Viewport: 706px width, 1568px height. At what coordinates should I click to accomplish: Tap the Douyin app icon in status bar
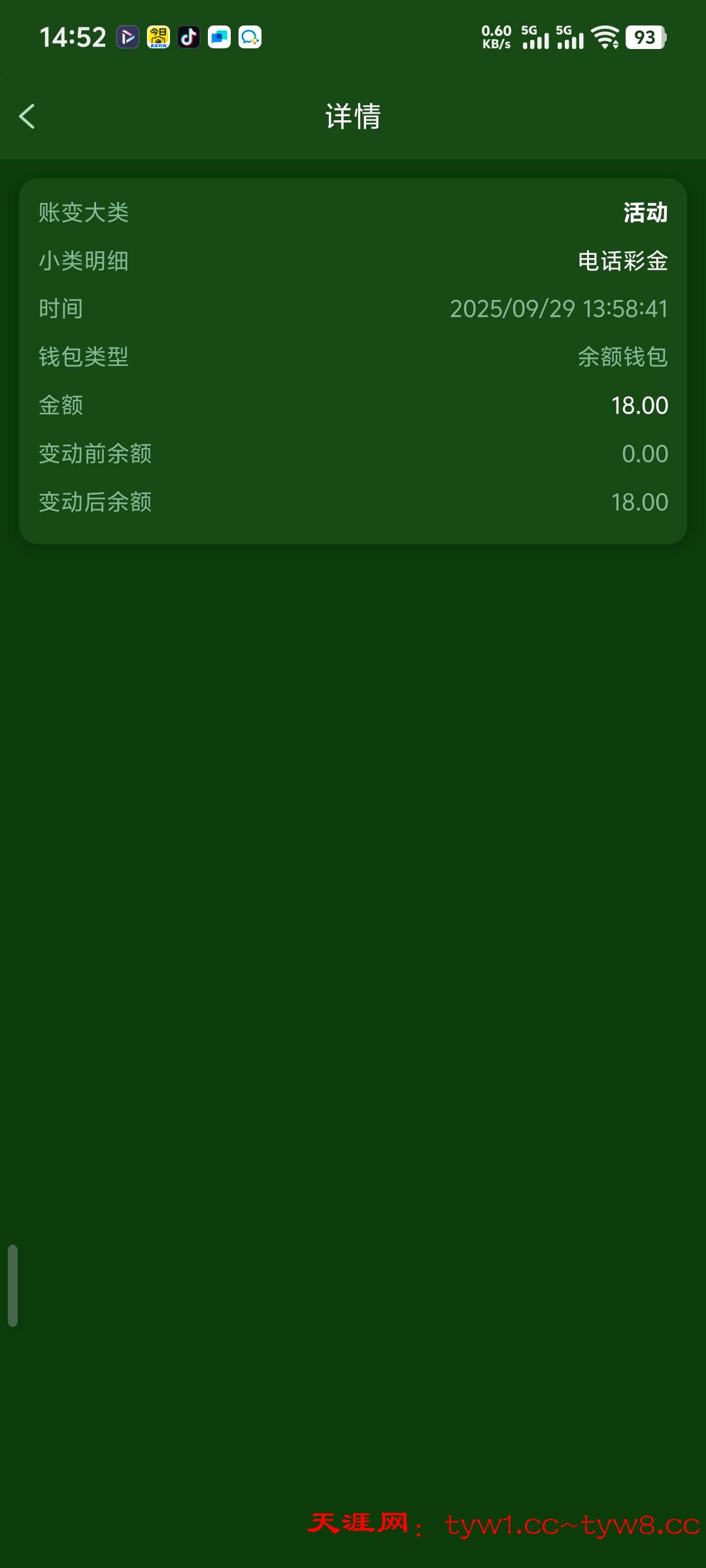[x=189, y=37]
